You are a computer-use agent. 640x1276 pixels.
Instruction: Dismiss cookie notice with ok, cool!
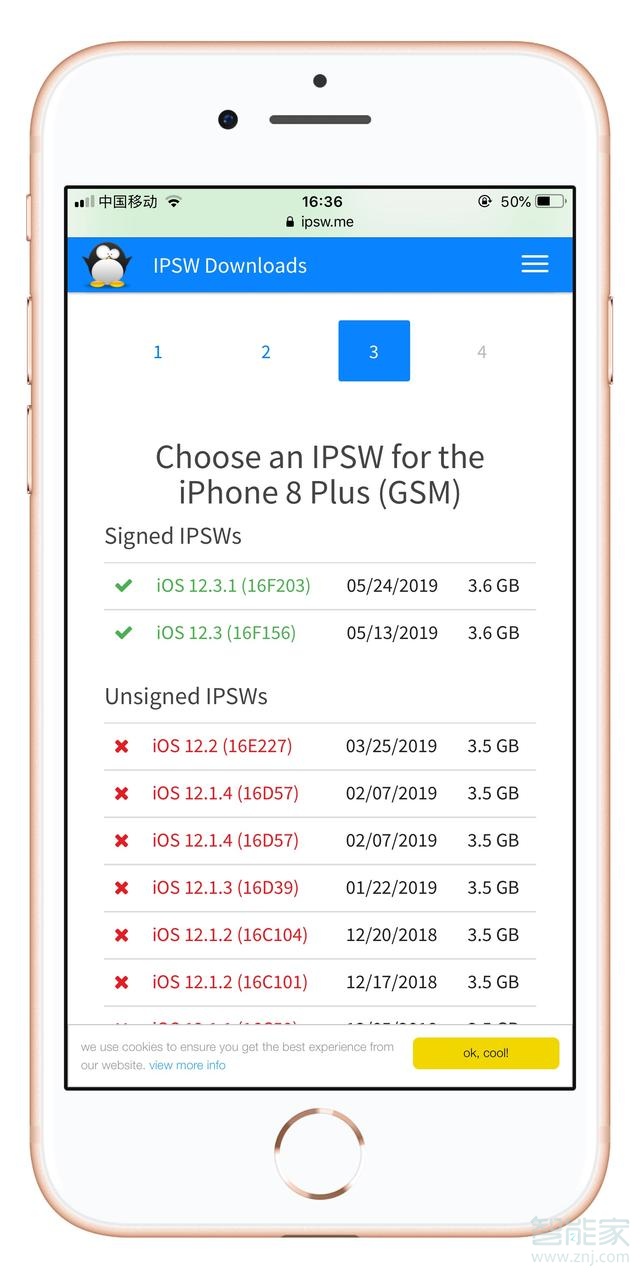(485, 1053)
